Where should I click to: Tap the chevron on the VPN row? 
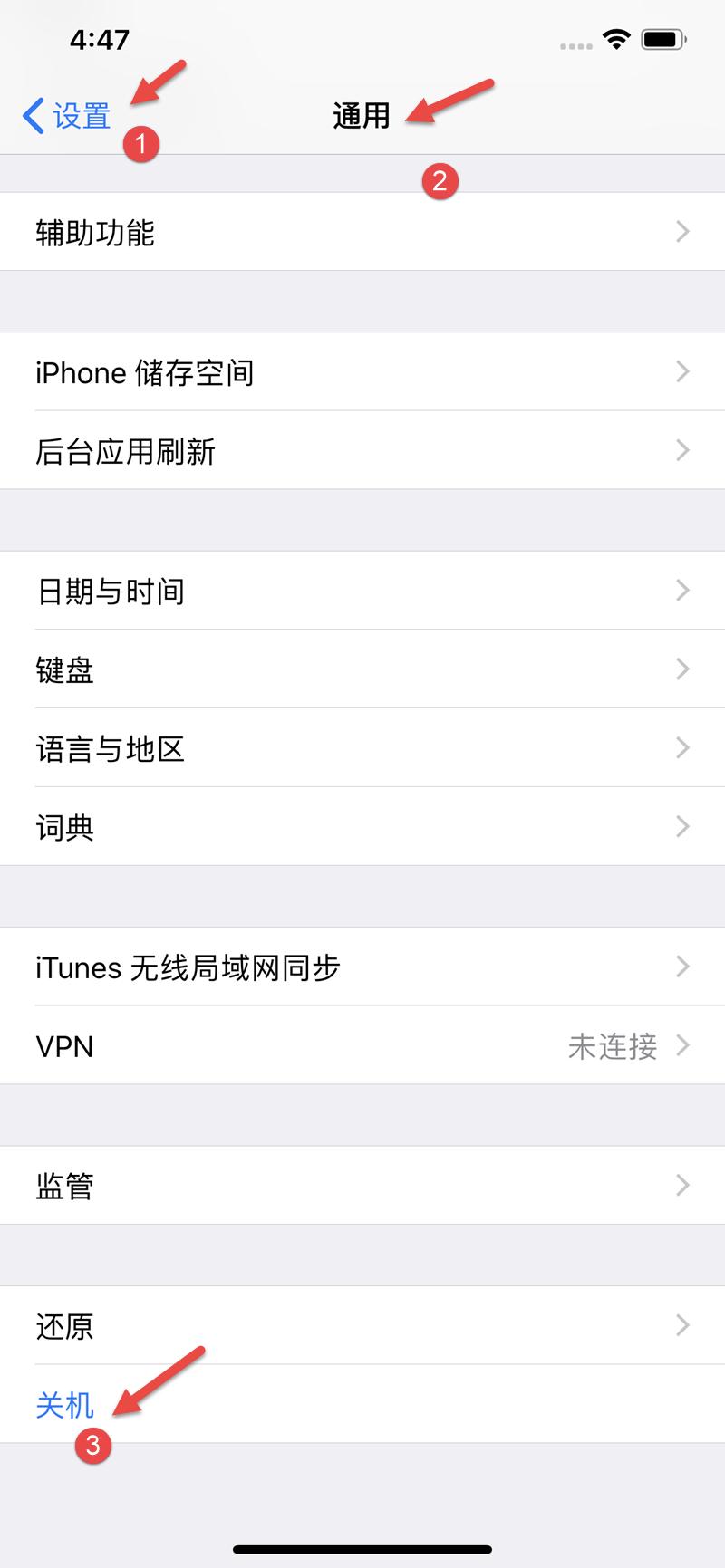[x=682, y=1046]
